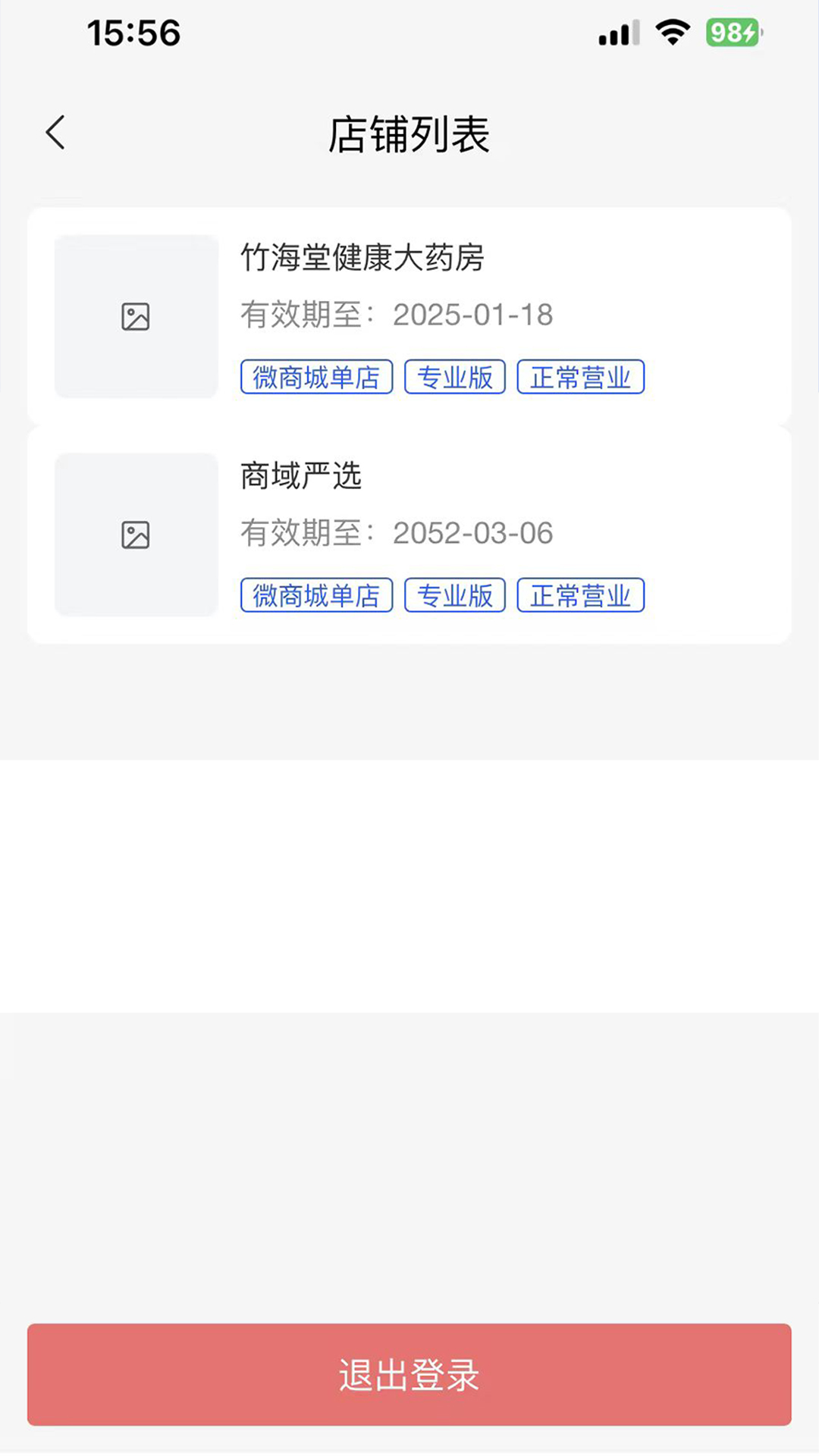Tap the 正常营业 label on the first store
Viewport: 819px width, 1456px height.
tap(580, 377)
